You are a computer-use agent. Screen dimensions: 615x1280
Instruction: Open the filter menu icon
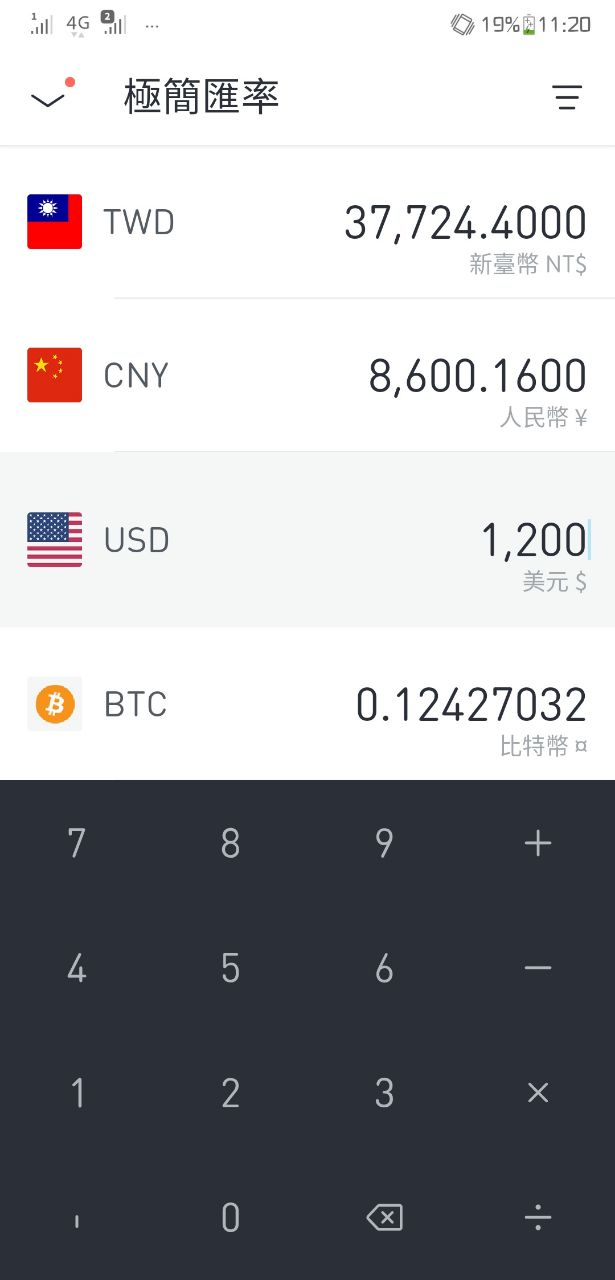tap(567, 97)
